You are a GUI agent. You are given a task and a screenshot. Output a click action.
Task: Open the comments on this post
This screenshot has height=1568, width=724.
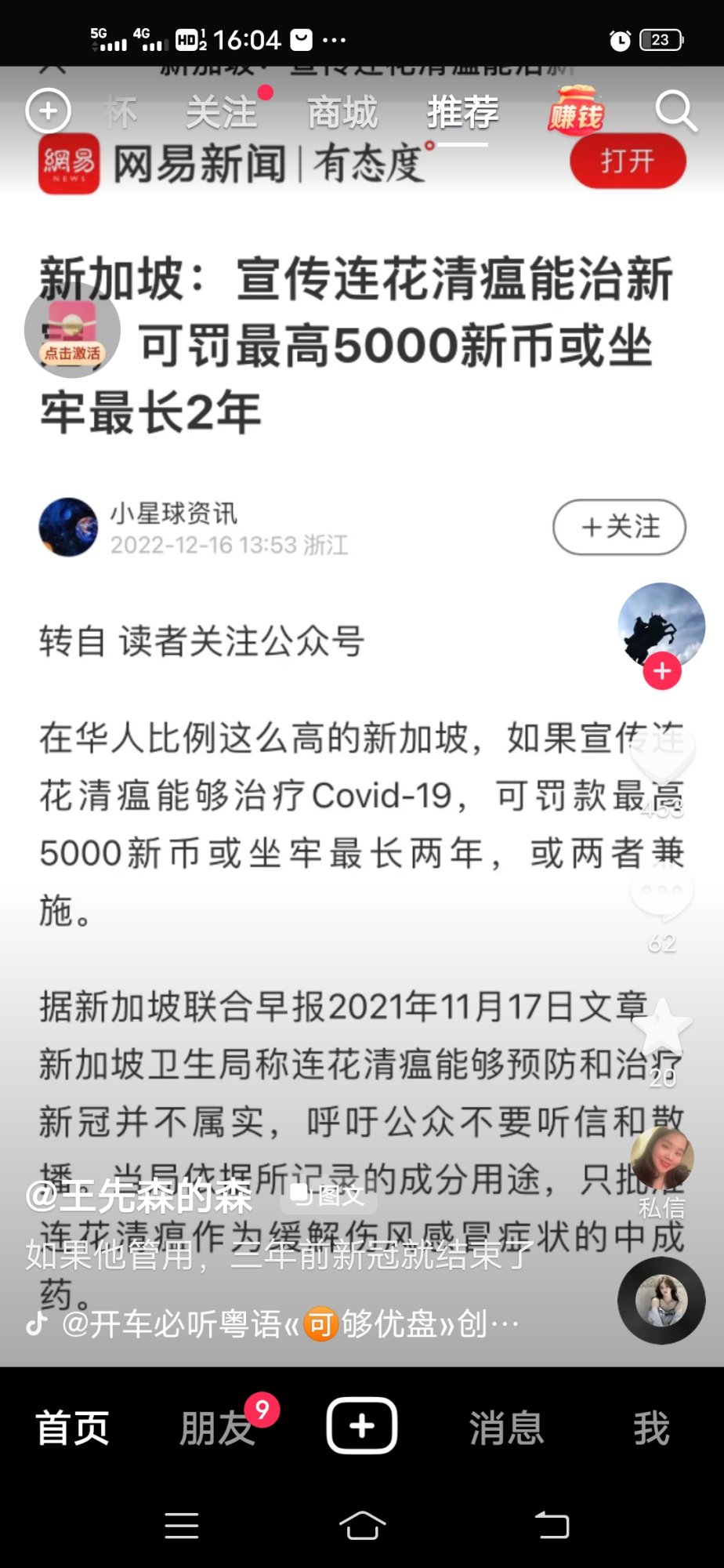coord(662,894)
